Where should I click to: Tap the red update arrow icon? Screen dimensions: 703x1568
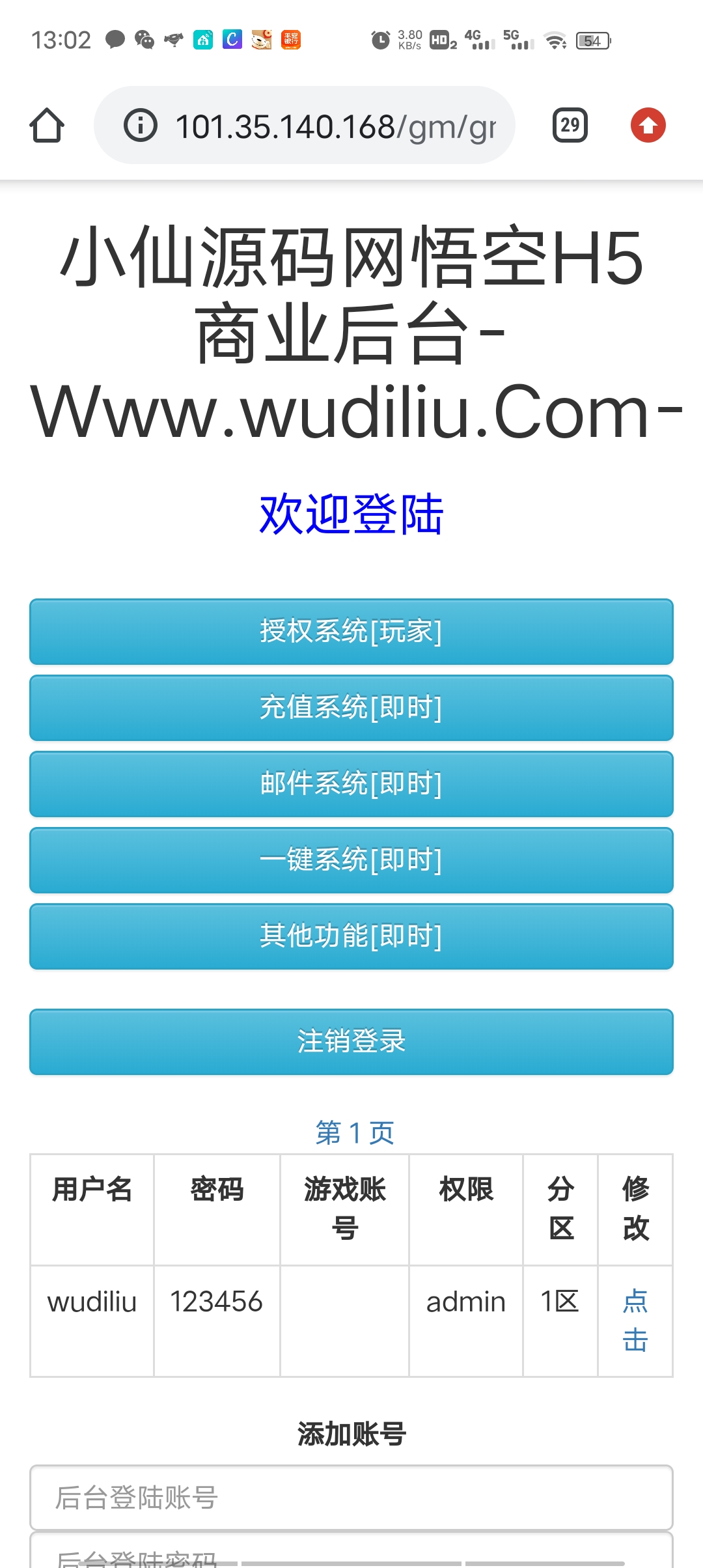click(648, 125)
